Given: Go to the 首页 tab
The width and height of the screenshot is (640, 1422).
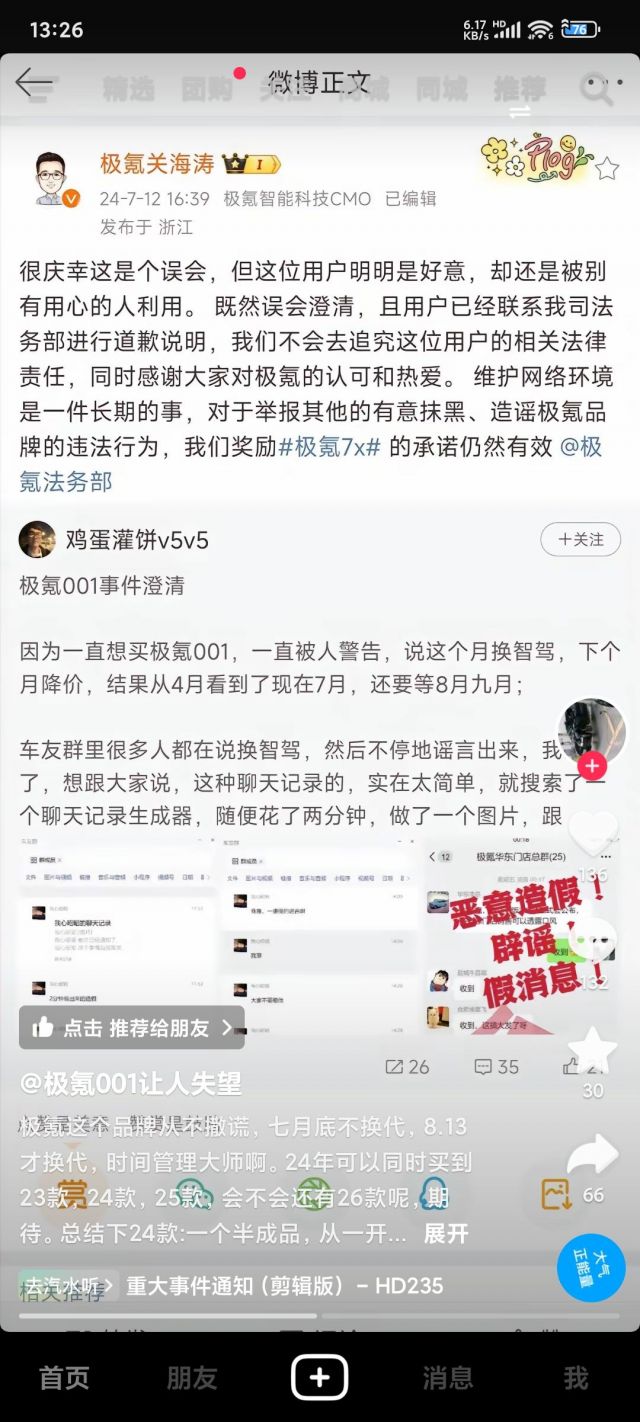Looking at the screenshot, I should [64, 1378].
